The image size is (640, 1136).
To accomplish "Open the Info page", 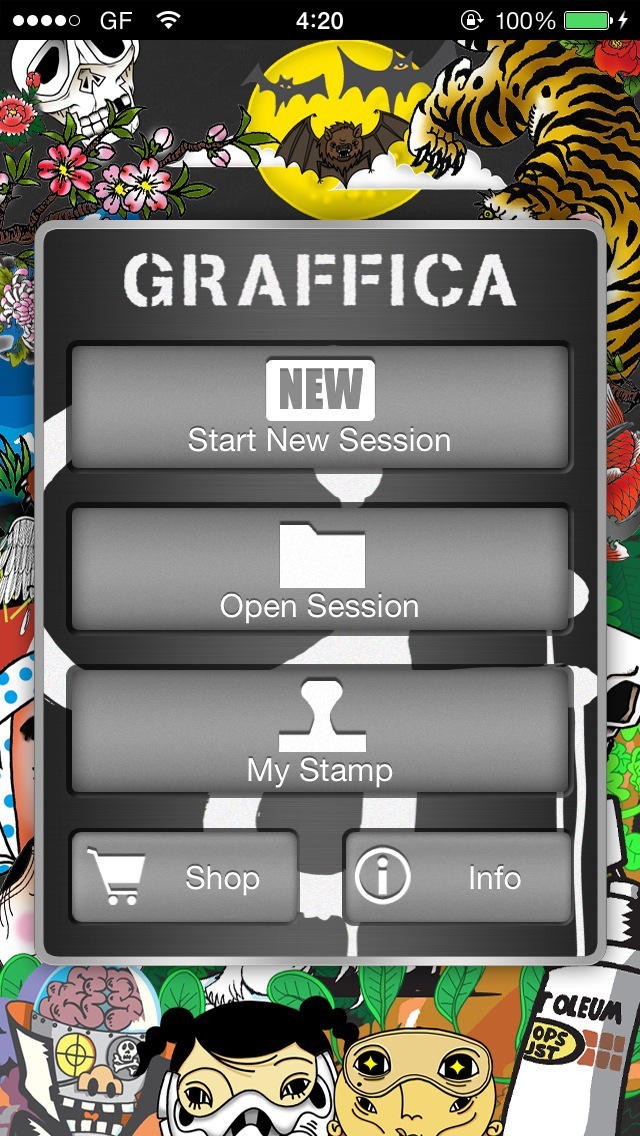I will click(457, 877).
